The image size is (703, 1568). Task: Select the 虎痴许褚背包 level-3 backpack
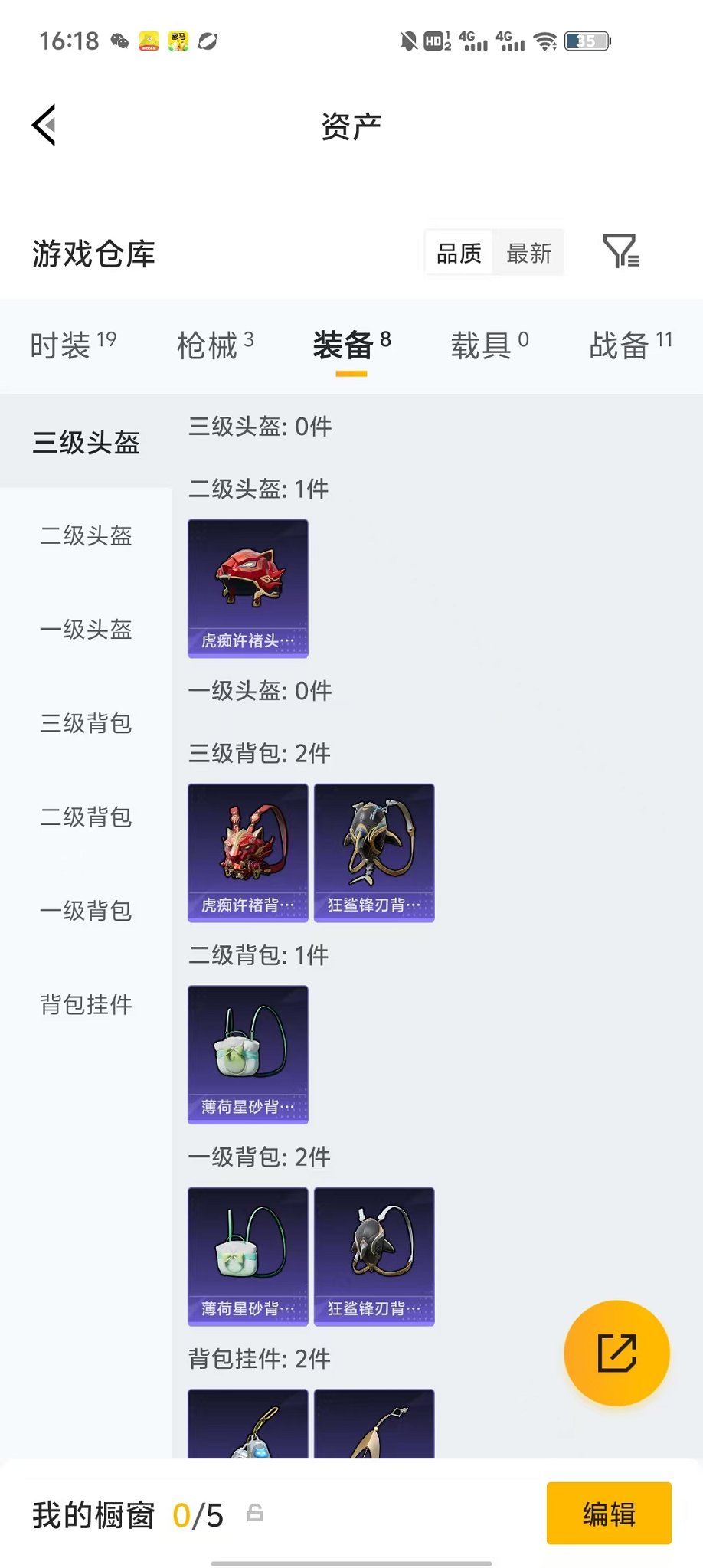247,852
